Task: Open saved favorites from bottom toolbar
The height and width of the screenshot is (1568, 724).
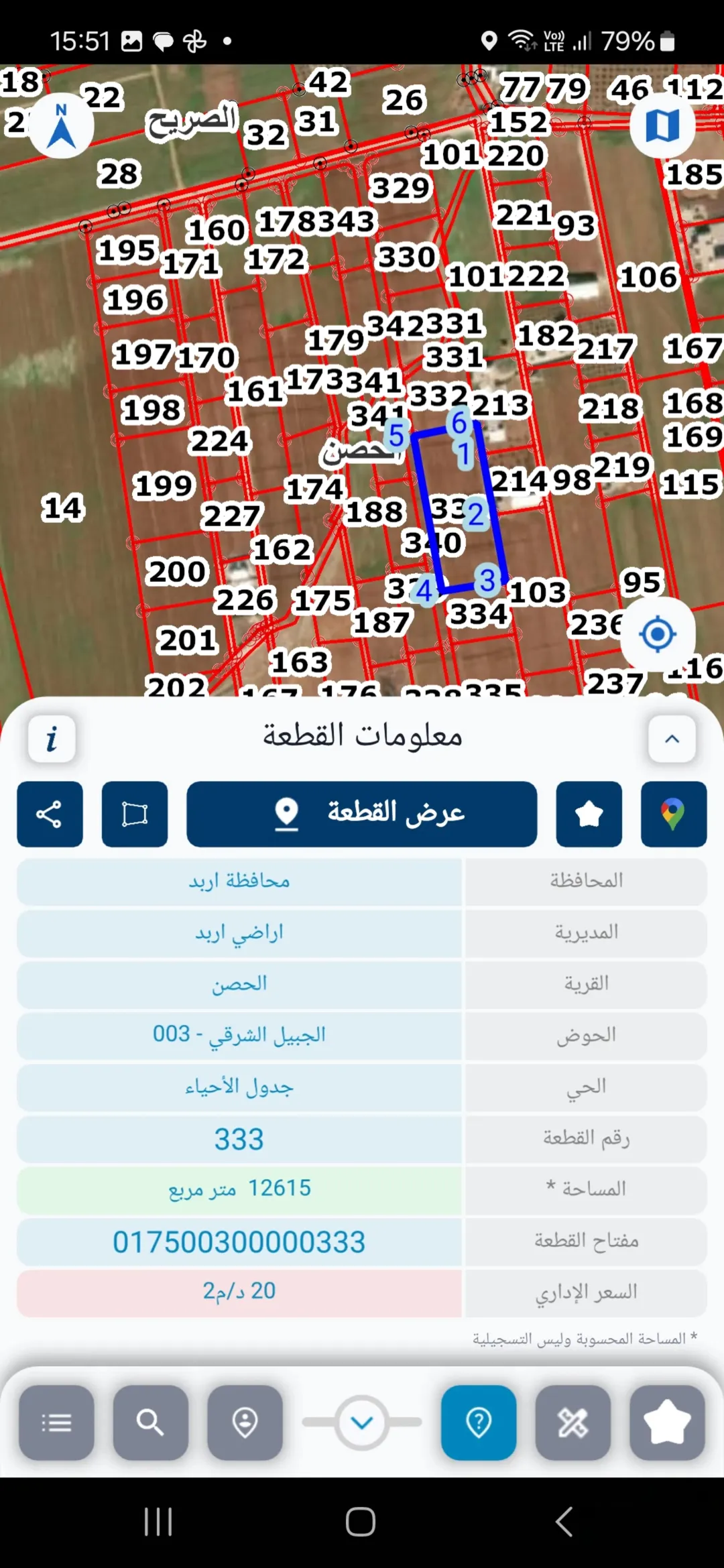Action: click(x=667, y=1422)
